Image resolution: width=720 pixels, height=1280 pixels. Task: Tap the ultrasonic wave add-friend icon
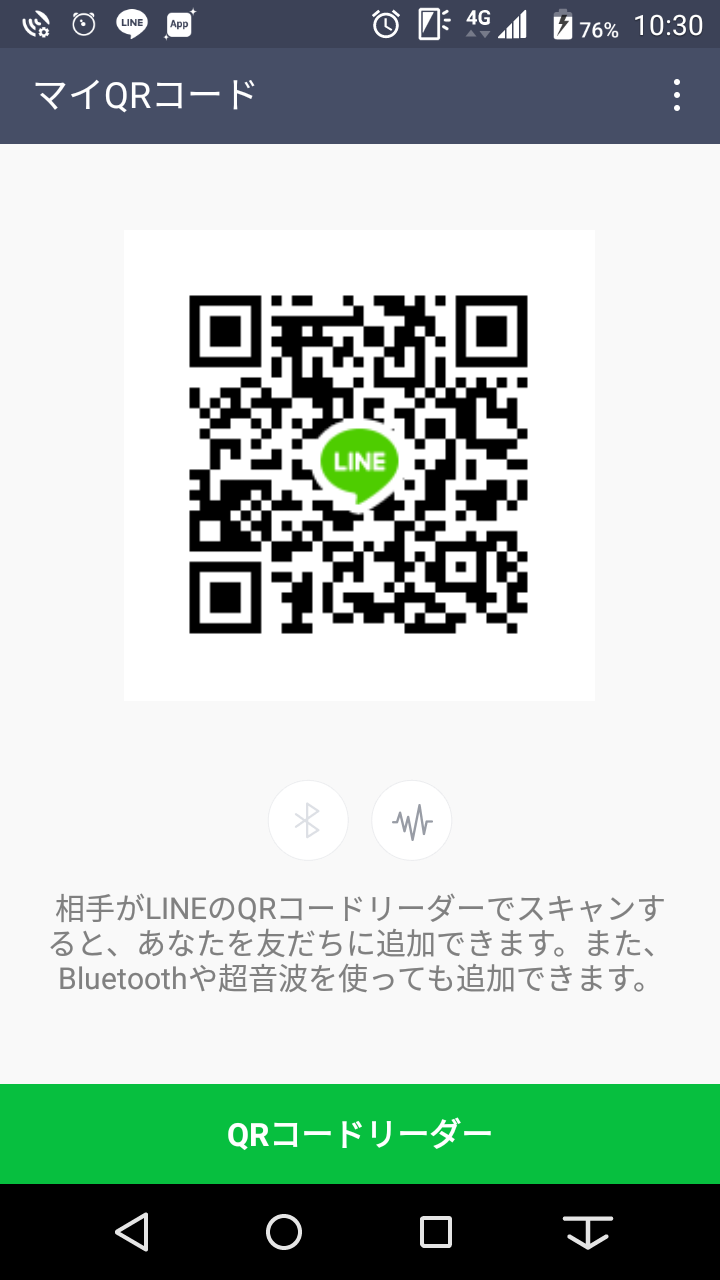(412, 821)
